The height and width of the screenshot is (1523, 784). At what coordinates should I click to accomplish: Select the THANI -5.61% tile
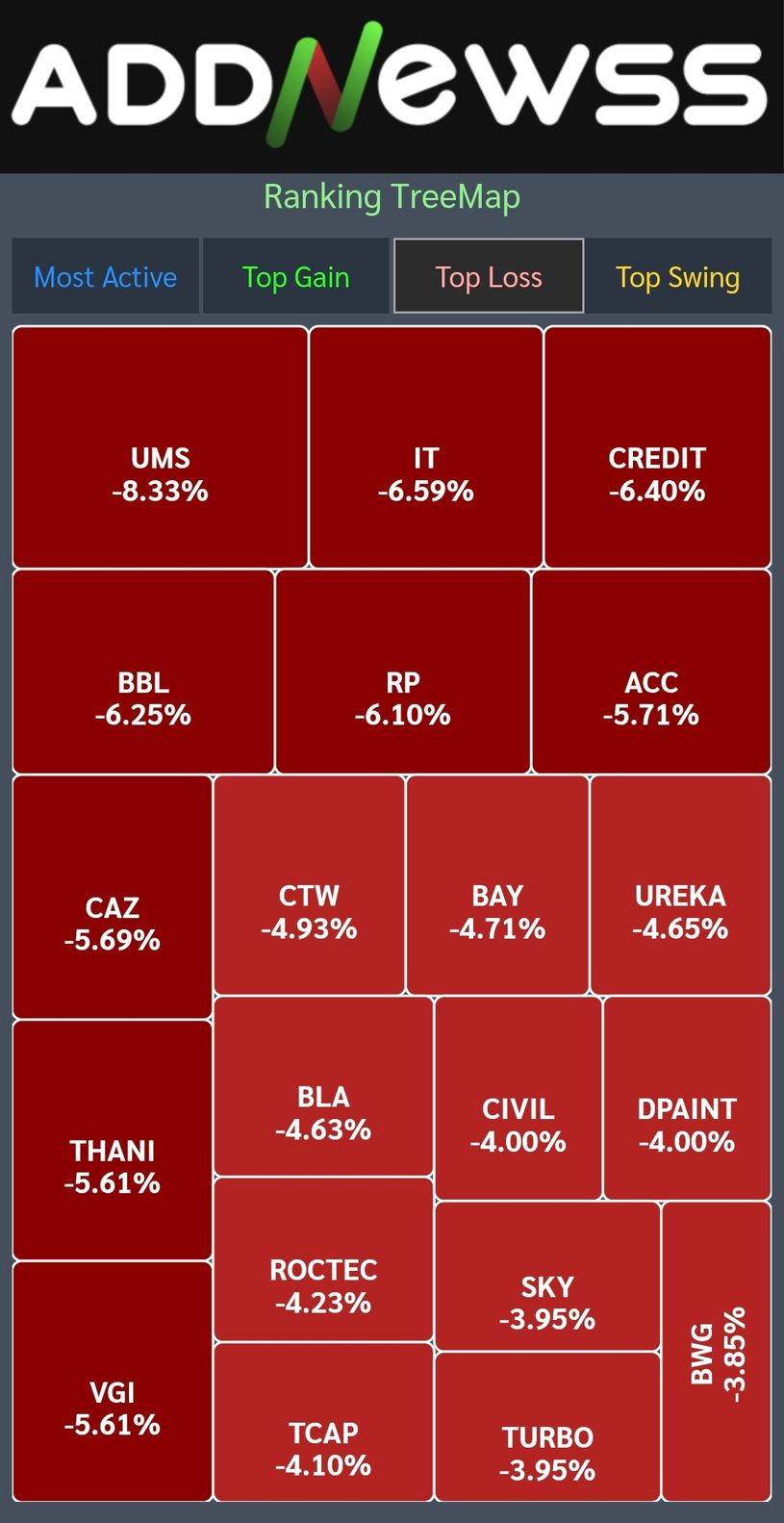click(x=113, y=1140)
